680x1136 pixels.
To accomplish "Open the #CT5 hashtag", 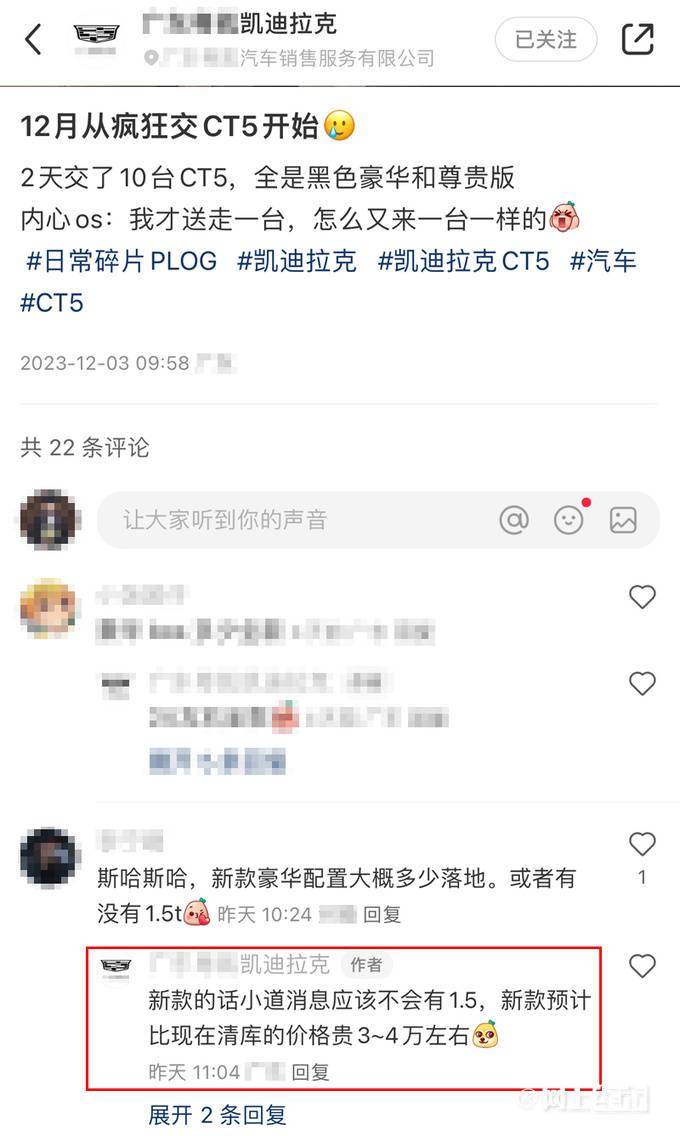I will 52,303.
